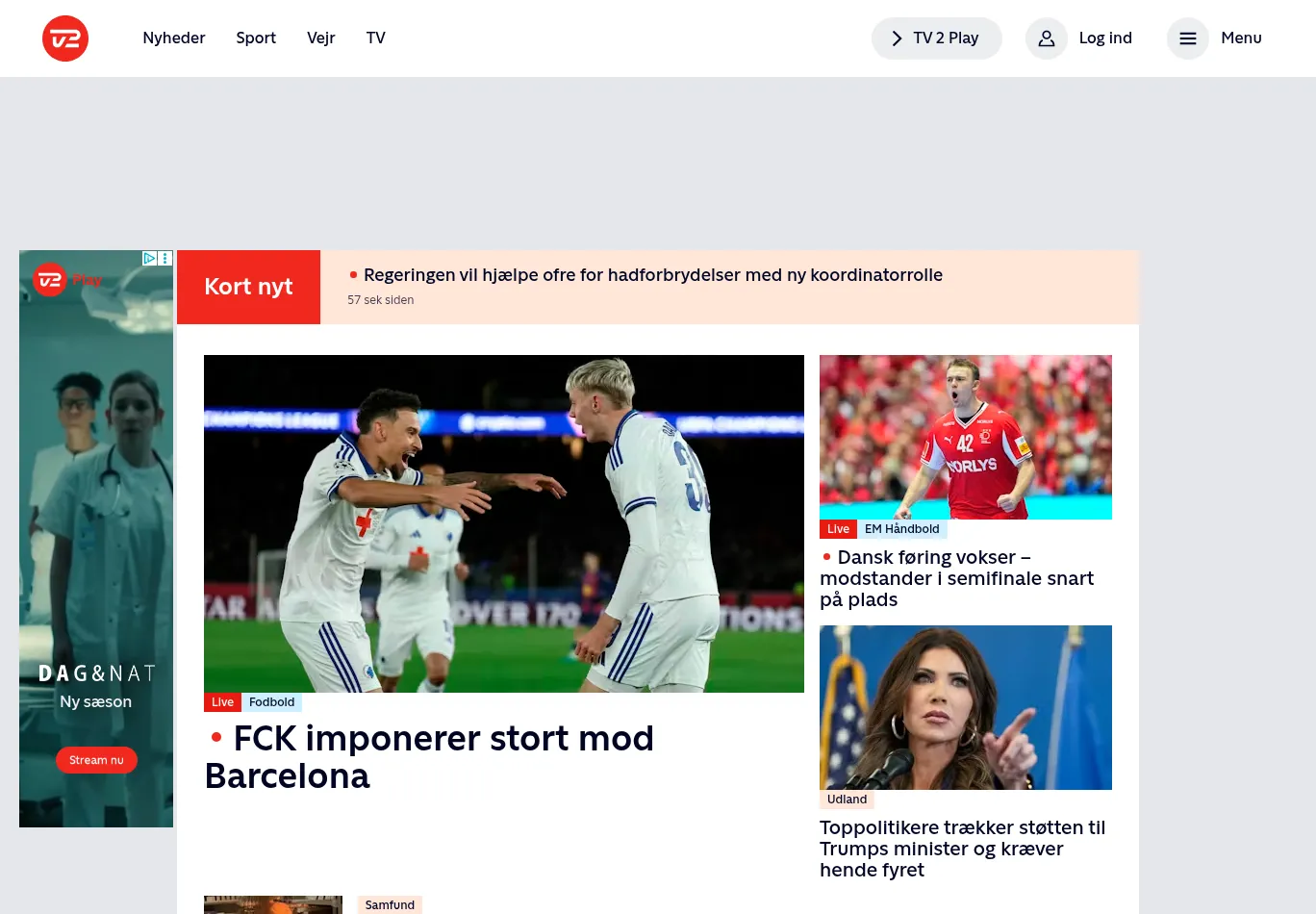Select the Samfund category tag
Viewport: 1316px width, 914px height.
click(390, 905)
